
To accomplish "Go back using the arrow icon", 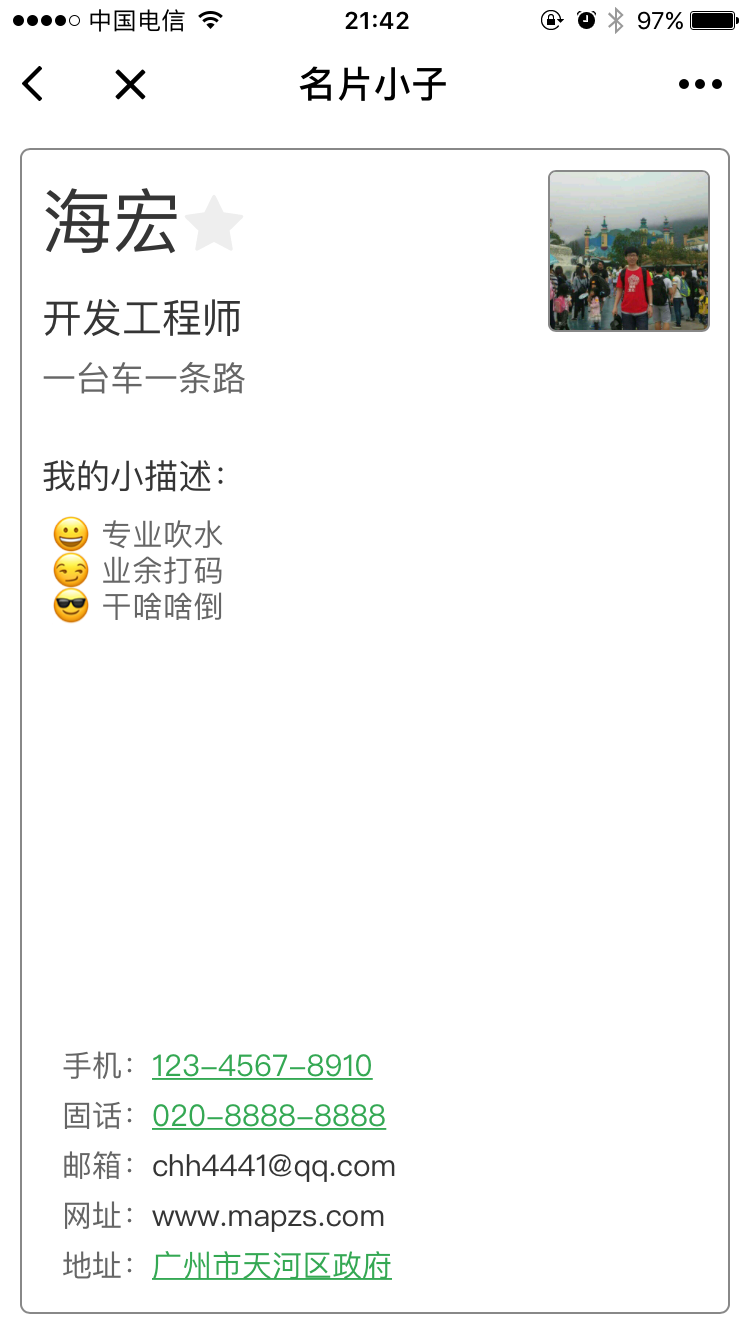I will [33, 85].
